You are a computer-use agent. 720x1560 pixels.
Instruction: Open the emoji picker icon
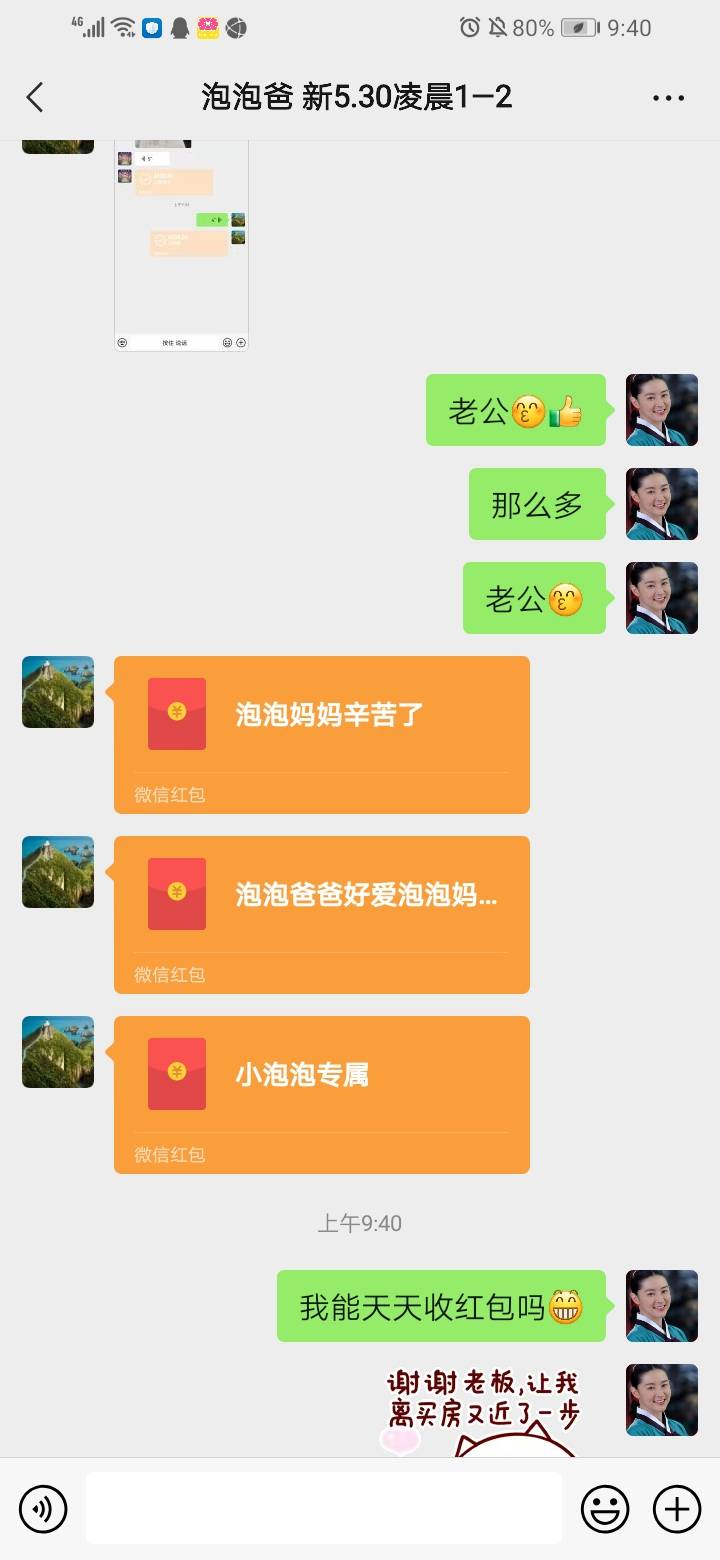607,1508
